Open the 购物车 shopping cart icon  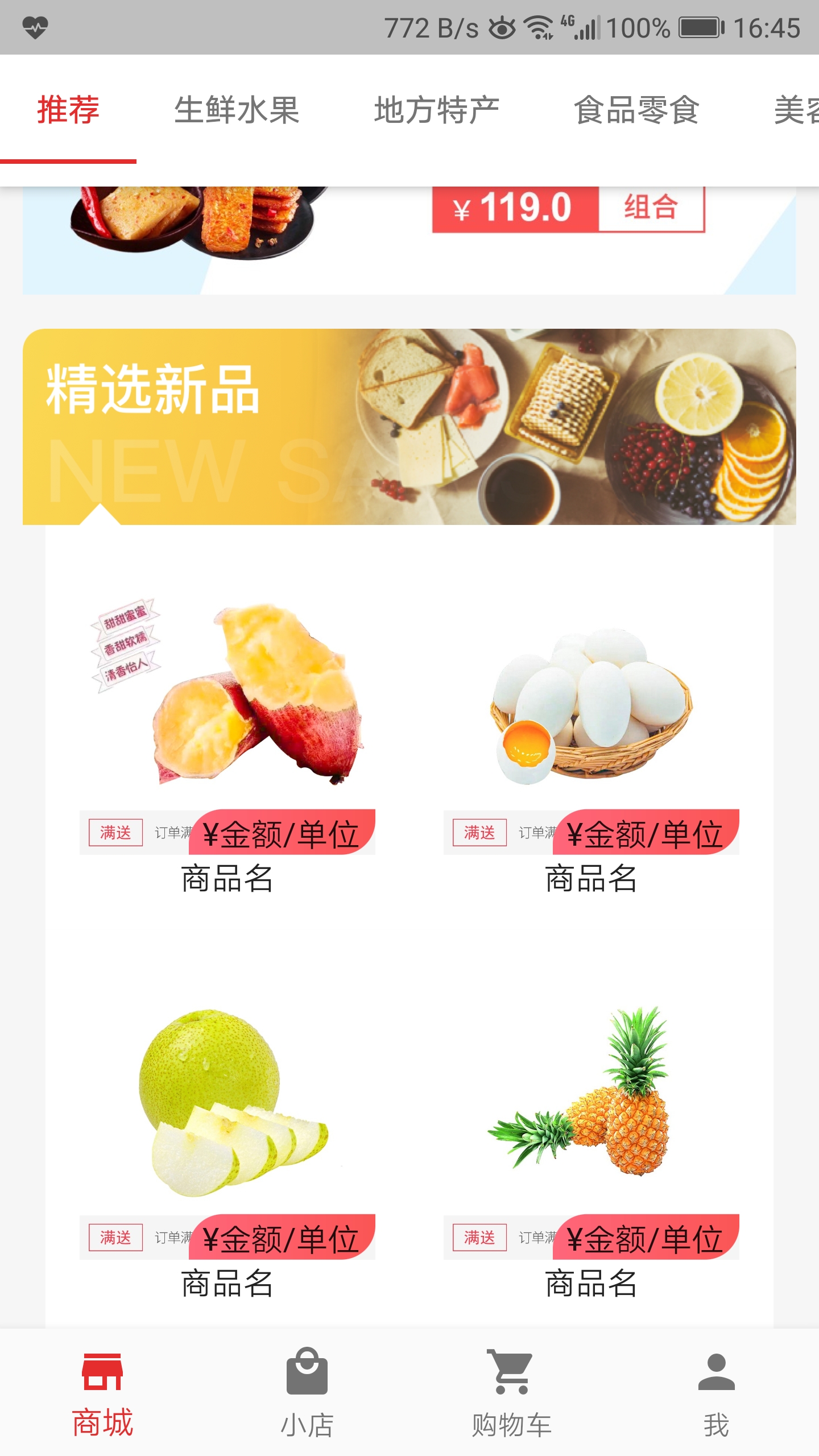click(511, 1371)
